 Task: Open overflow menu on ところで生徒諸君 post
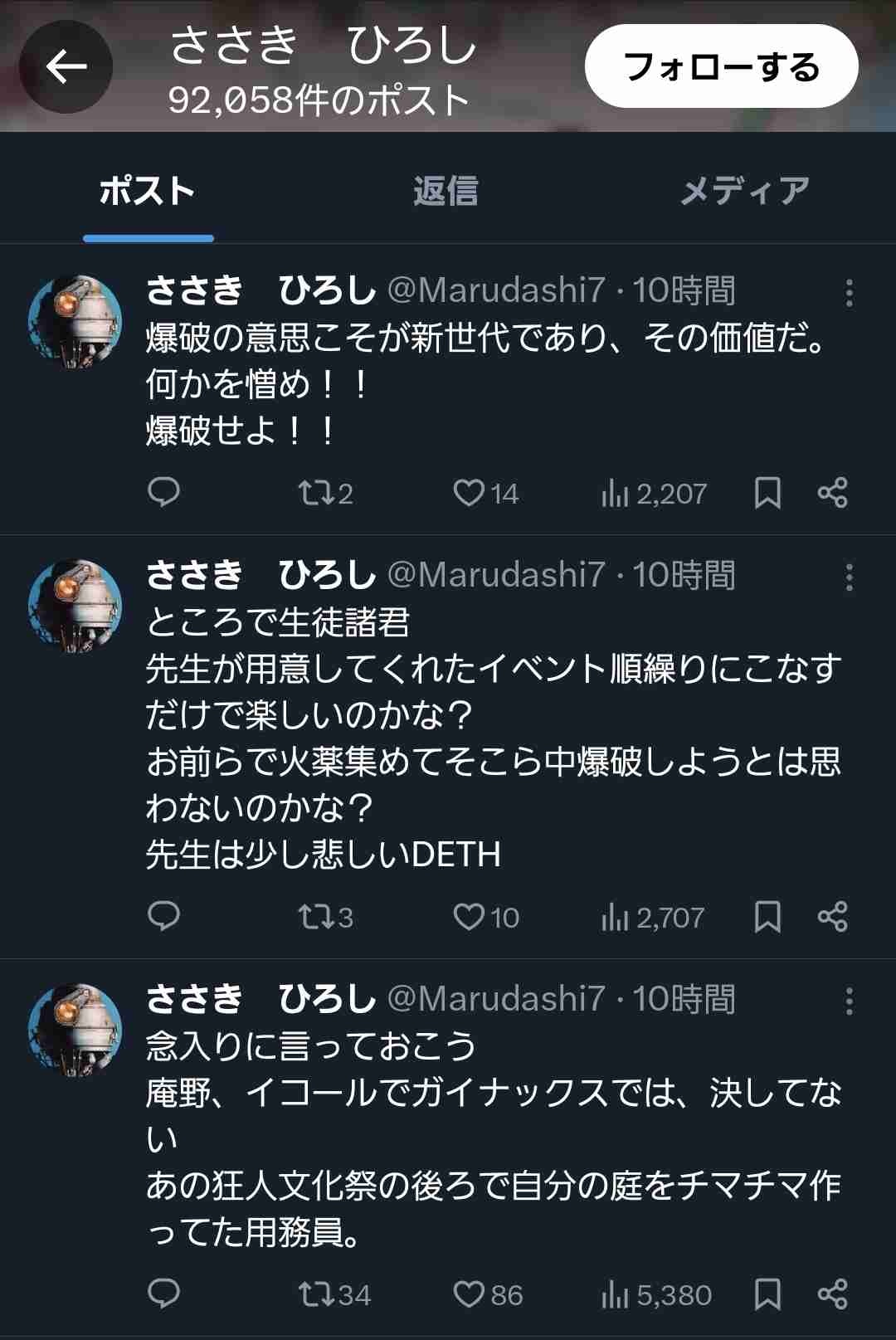point(849,577)
